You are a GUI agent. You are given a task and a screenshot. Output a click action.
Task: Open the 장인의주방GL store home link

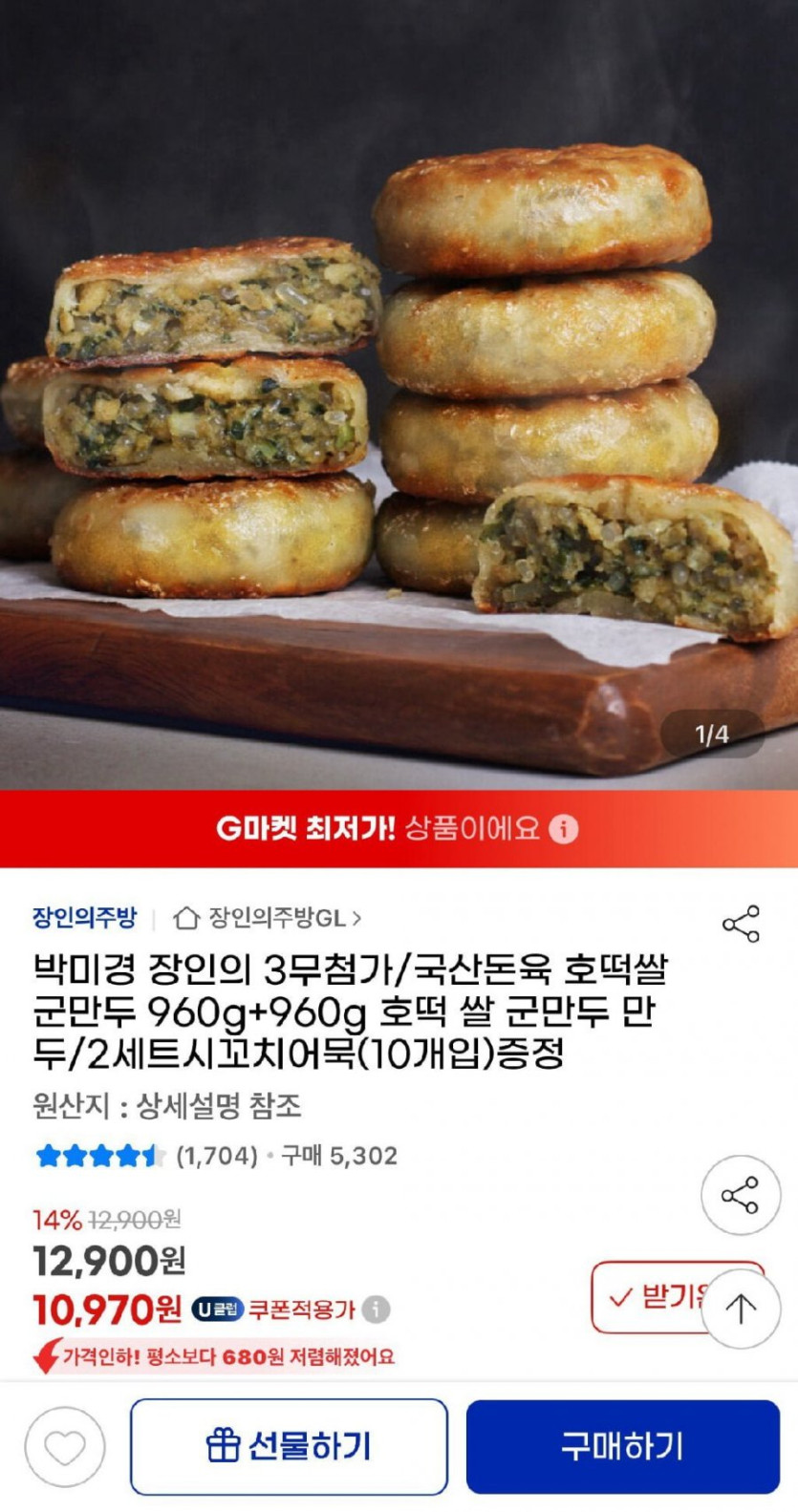[268, 918]
